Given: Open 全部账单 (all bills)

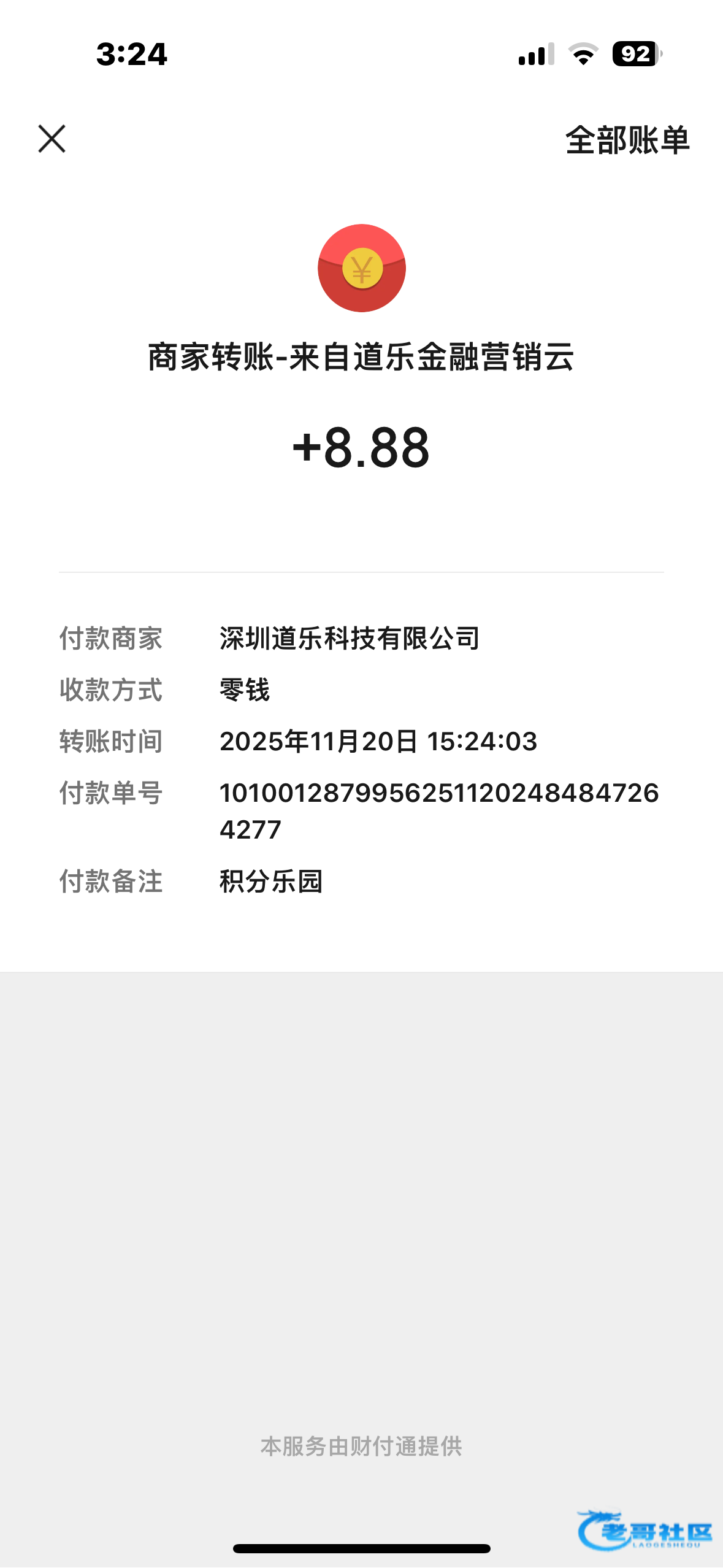Looking at the screenshot, I should [627, 140].
